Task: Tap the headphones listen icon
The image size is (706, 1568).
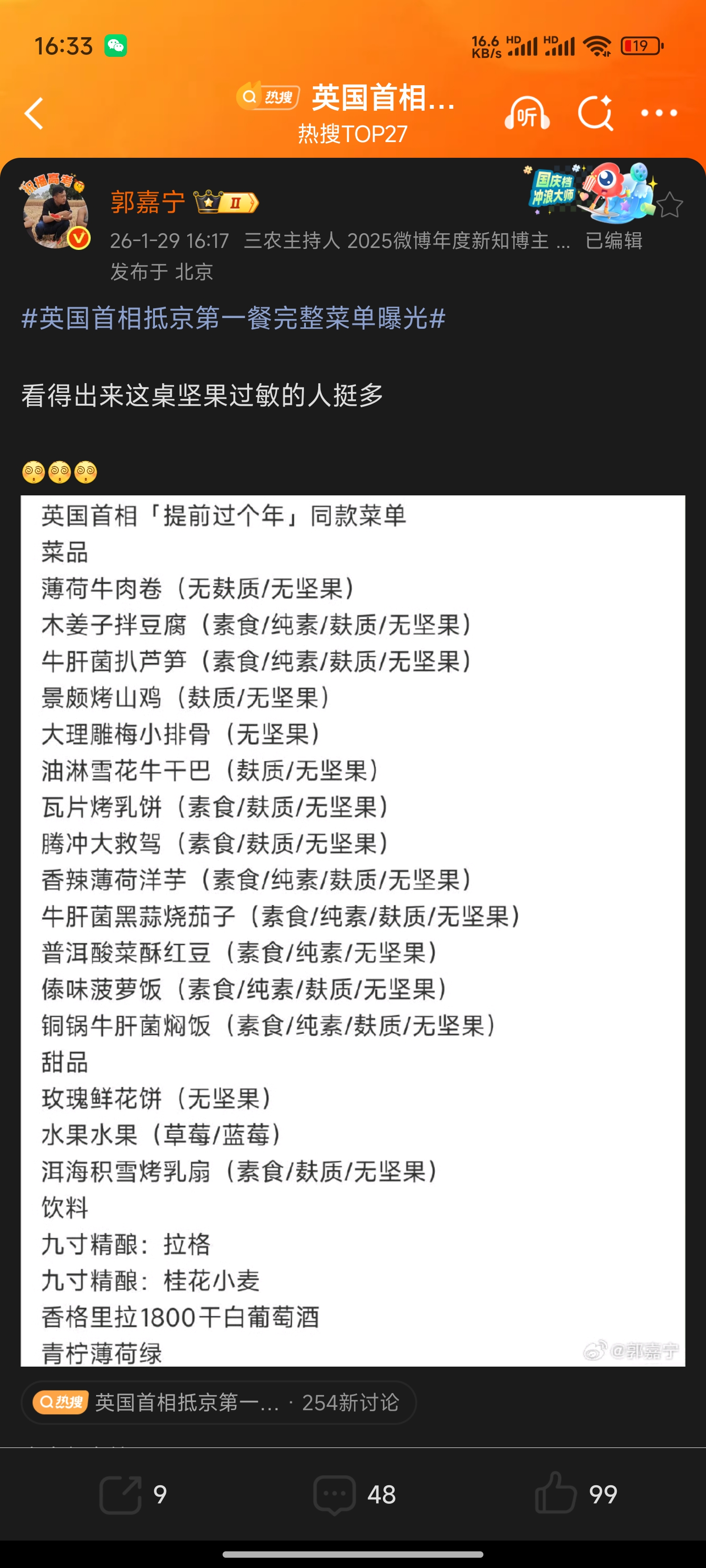Action: tap(527, 113)
